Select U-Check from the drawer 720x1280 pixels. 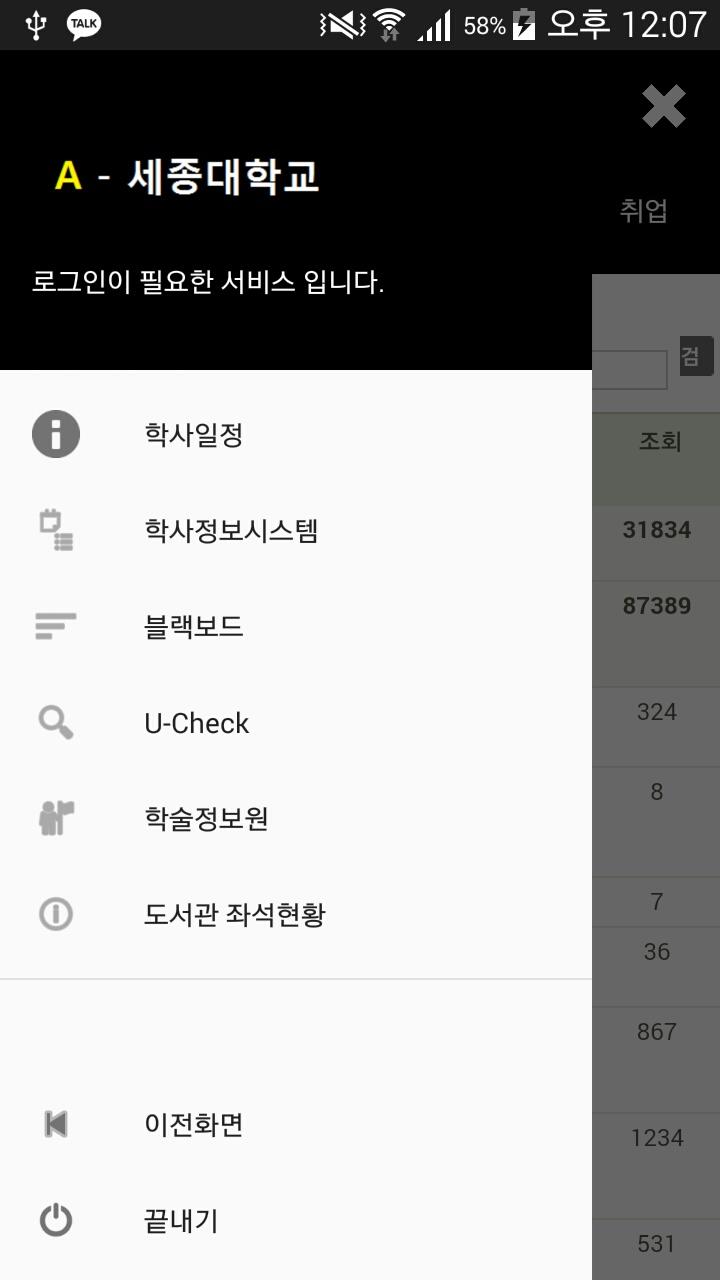pos(197,723)
